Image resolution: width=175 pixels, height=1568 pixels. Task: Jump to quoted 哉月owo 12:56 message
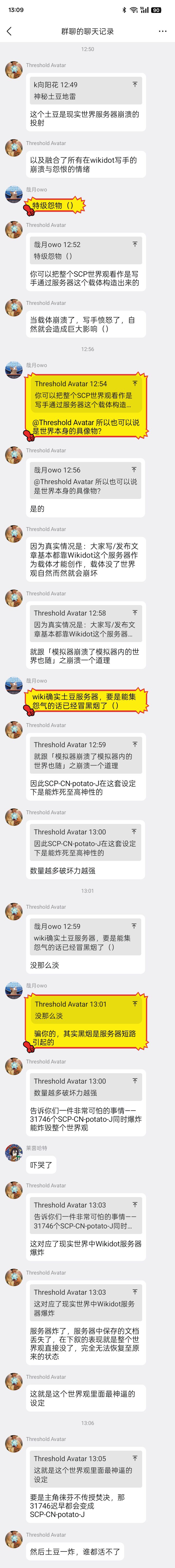click(135, 469)
